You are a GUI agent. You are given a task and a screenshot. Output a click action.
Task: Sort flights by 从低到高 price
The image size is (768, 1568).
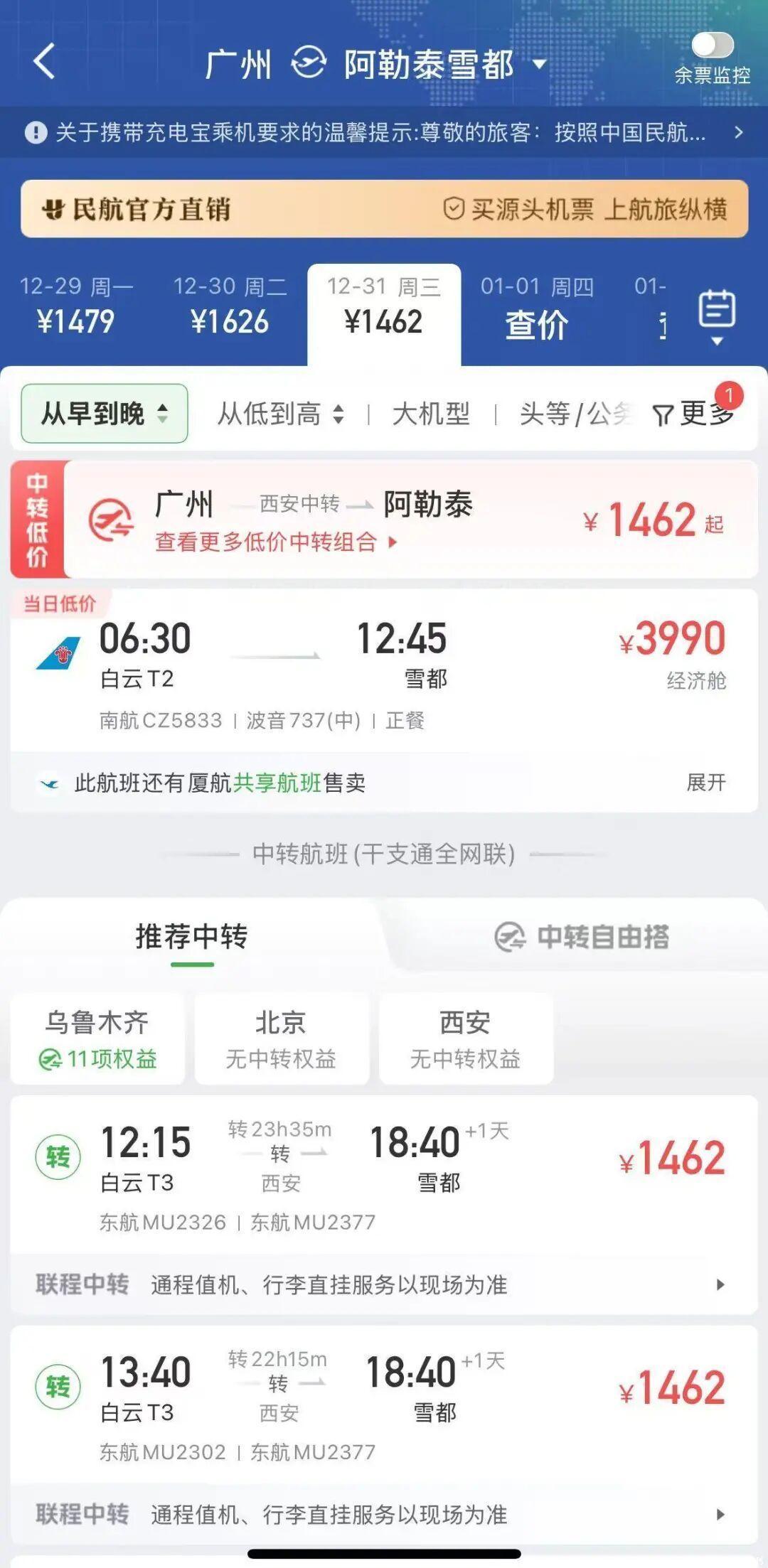pyautogui.click(x=280, y=414)
